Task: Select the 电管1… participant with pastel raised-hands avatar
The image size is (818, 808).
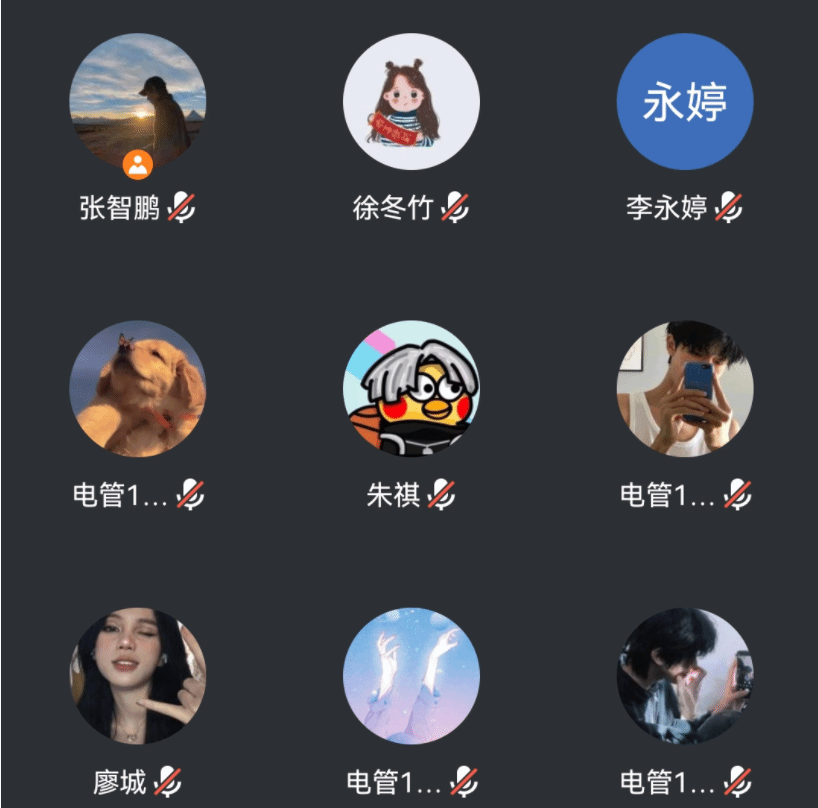Action: click(x=411, y=676)
